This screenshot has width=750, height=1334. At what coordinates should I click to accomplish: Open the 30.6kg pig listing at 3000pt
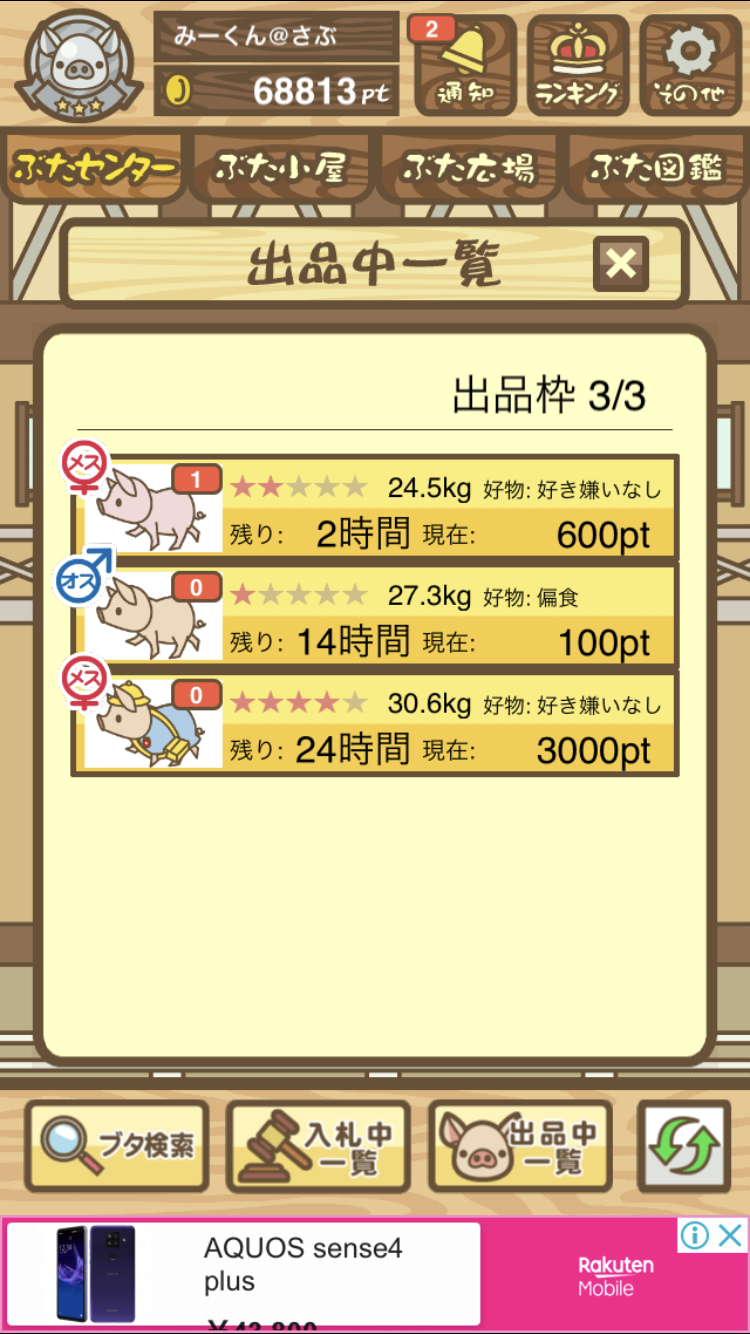click(375, 722)
